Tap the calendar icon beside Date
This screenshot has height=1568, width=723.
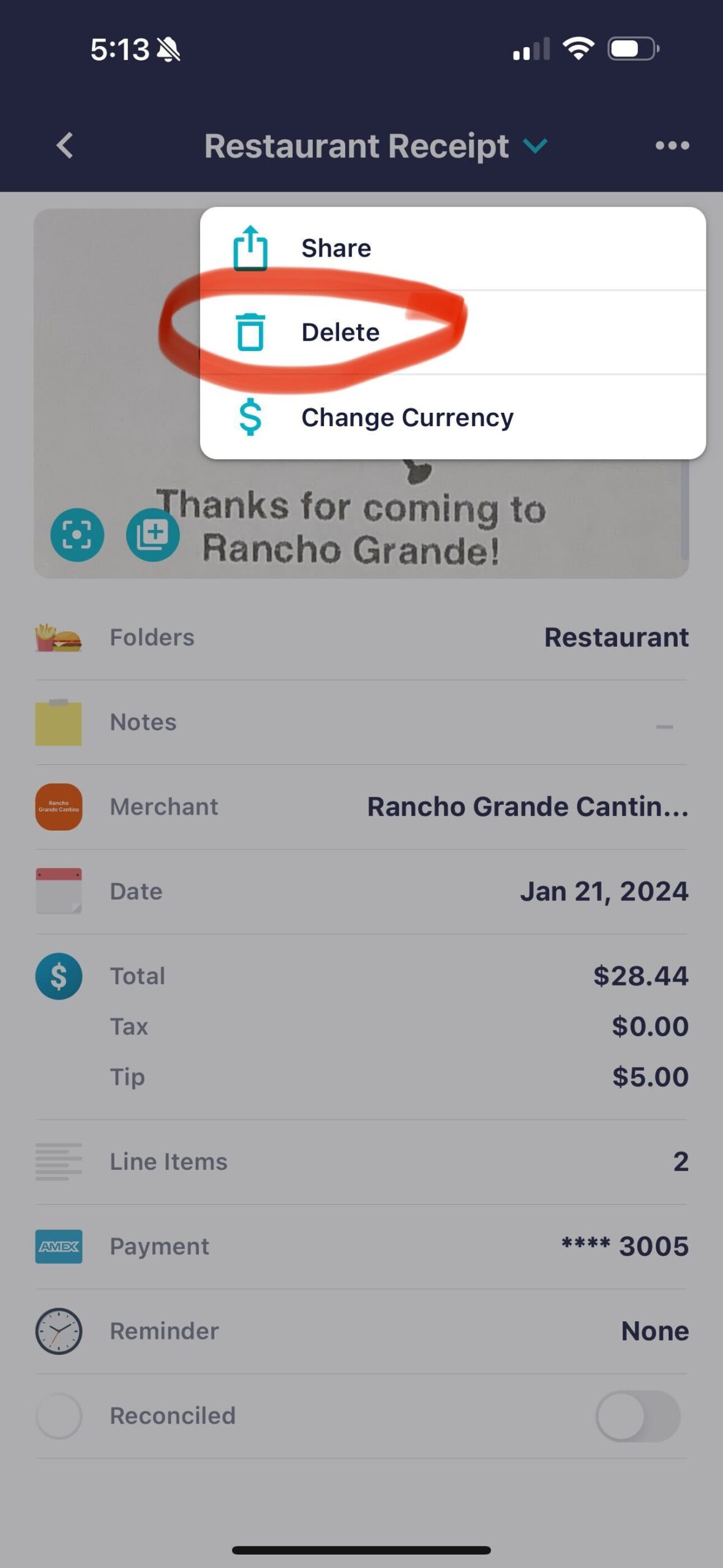click(x=59, y=891)
